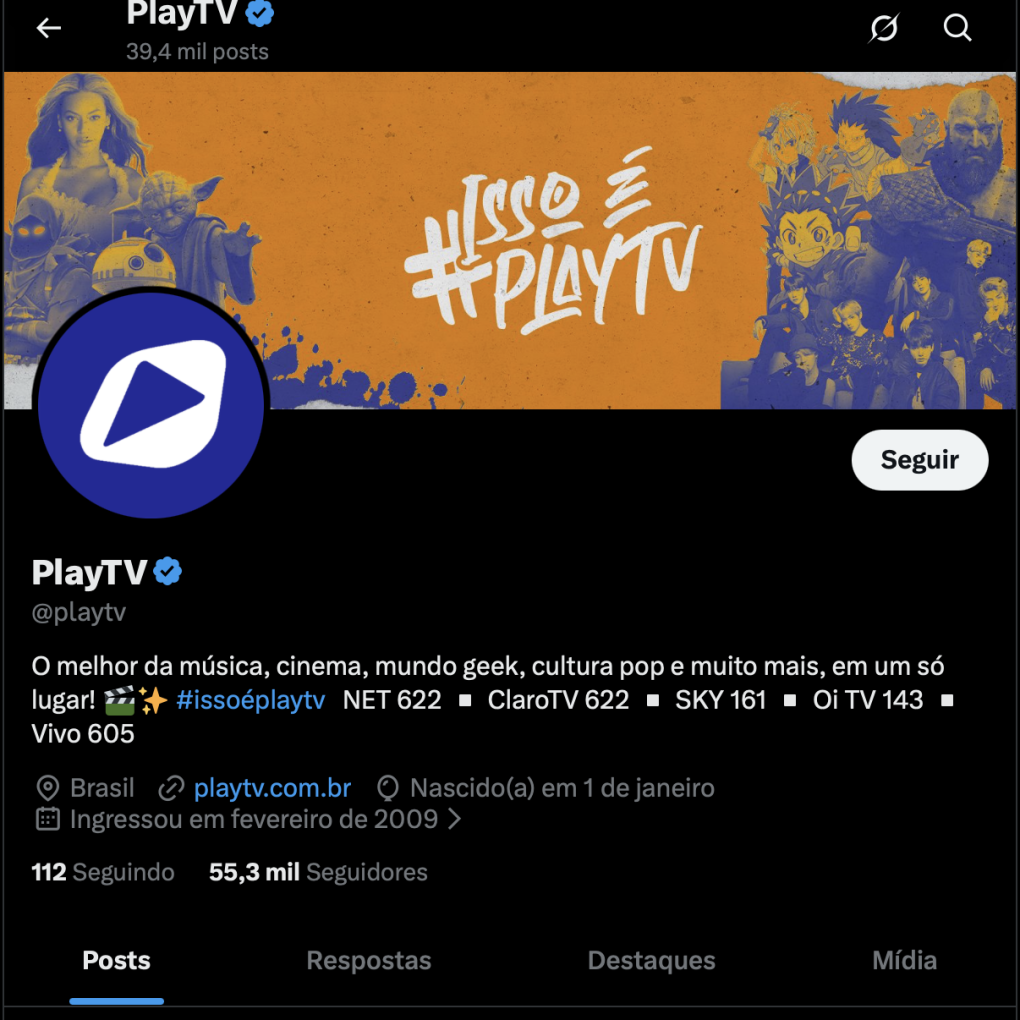
Task: Open the Grok icon in the header
Action: [x=883, y=29]
